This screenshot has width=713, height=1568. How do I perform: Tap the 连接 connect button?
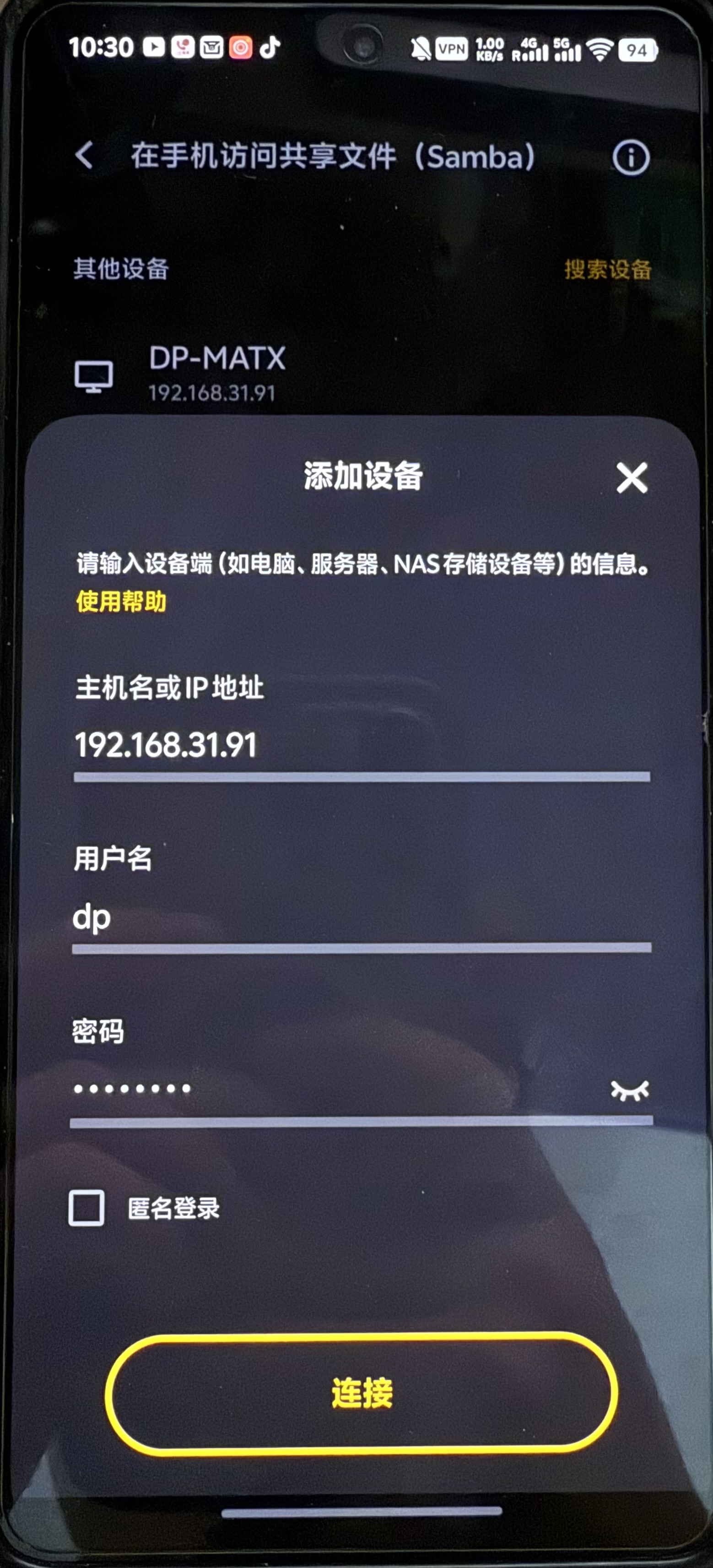[362, 1393]
